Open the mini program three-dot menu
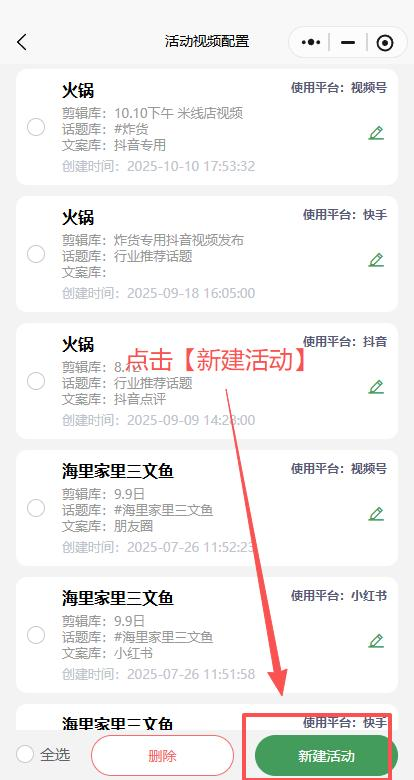 coord(311,42)
